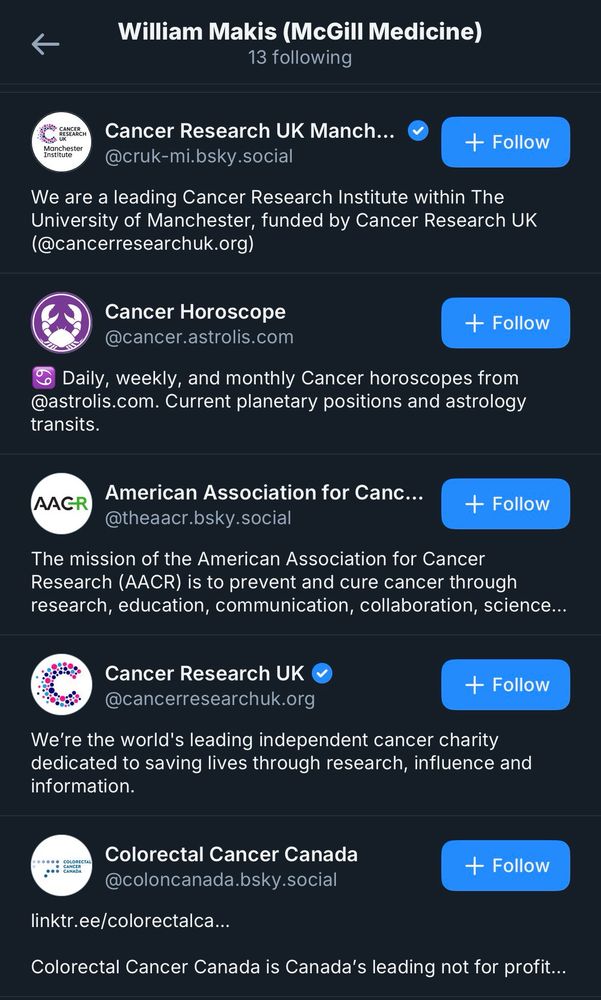
Task: Follow Cancer Research UK Manchester Institute
Action: [505, 142]
